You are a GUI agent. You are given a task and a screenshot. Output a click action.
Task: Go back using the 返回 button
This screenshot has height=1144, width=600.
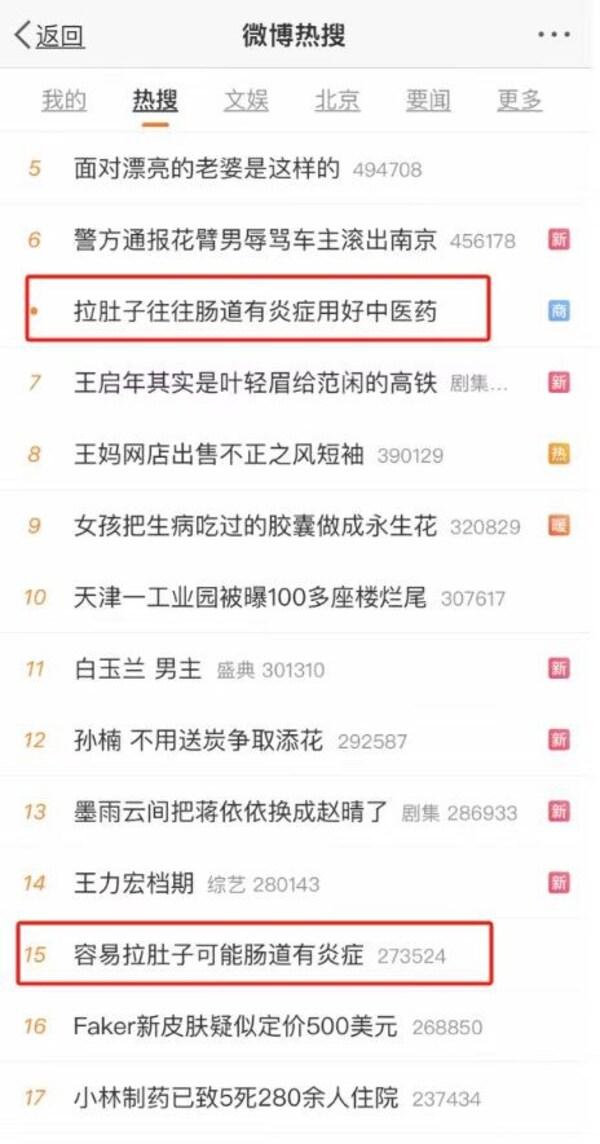(x=49, y=36)
